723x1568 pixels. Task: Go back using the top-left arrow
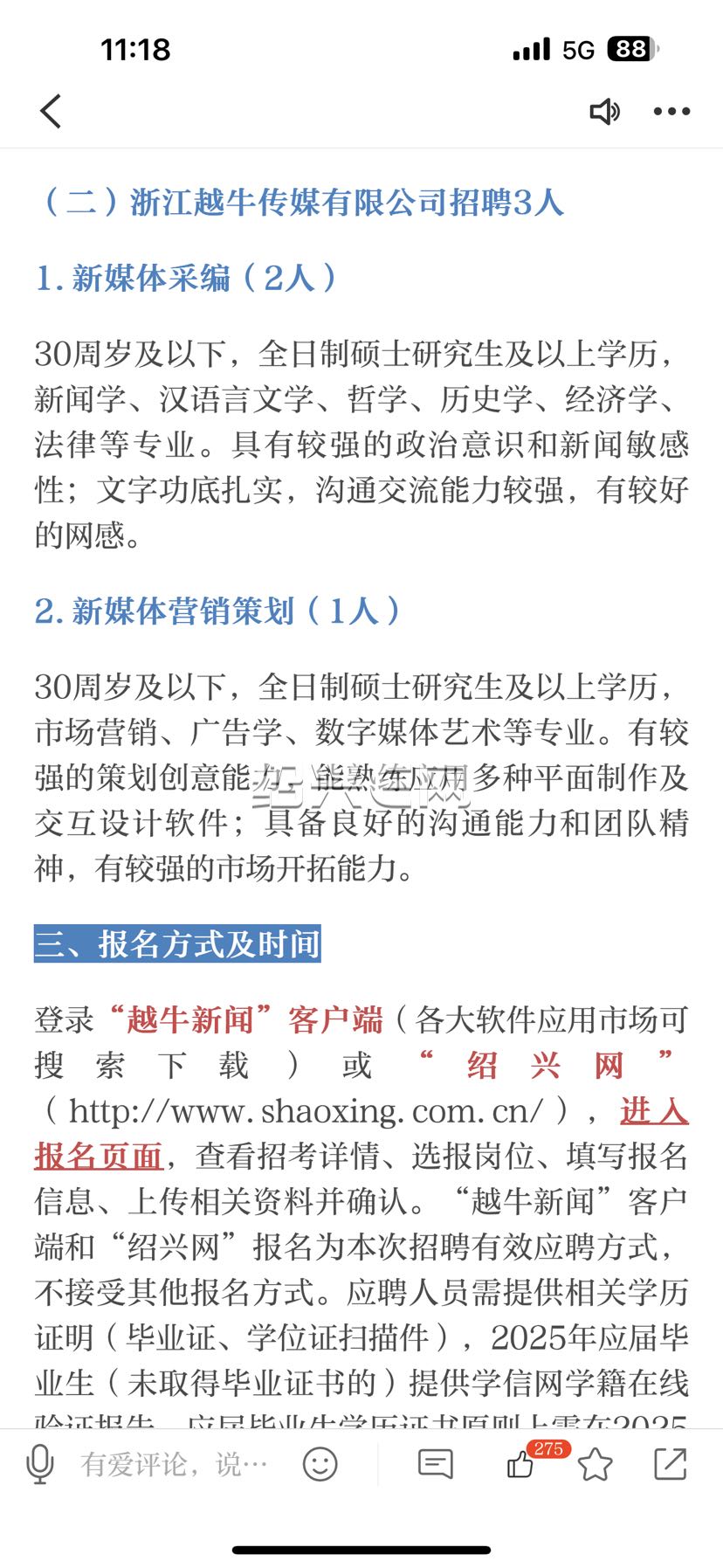pyautogui.click(x=51, y=111)
